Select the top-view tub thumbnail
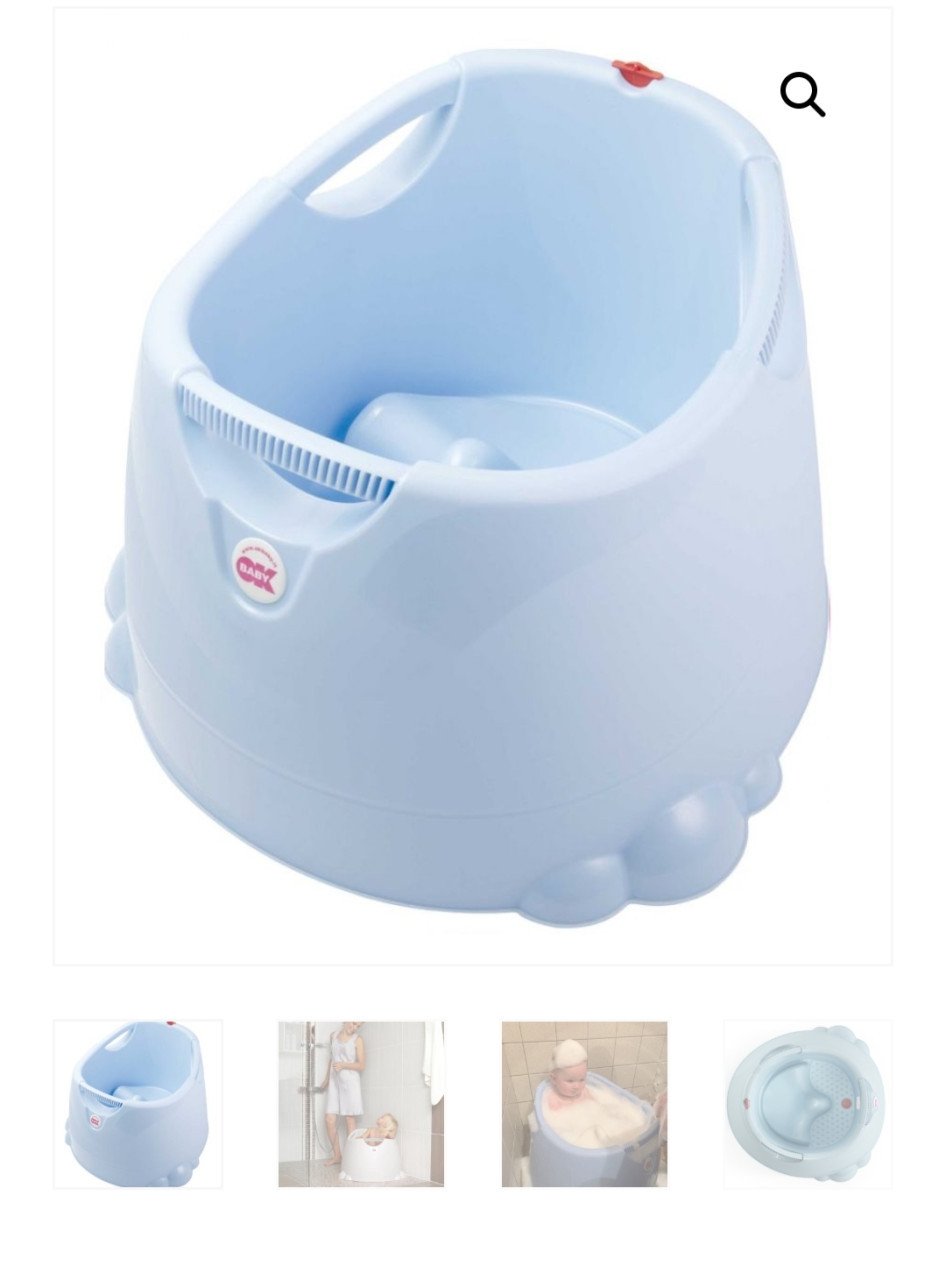The image size is (946, 1280). click(x=807, y=1104)
